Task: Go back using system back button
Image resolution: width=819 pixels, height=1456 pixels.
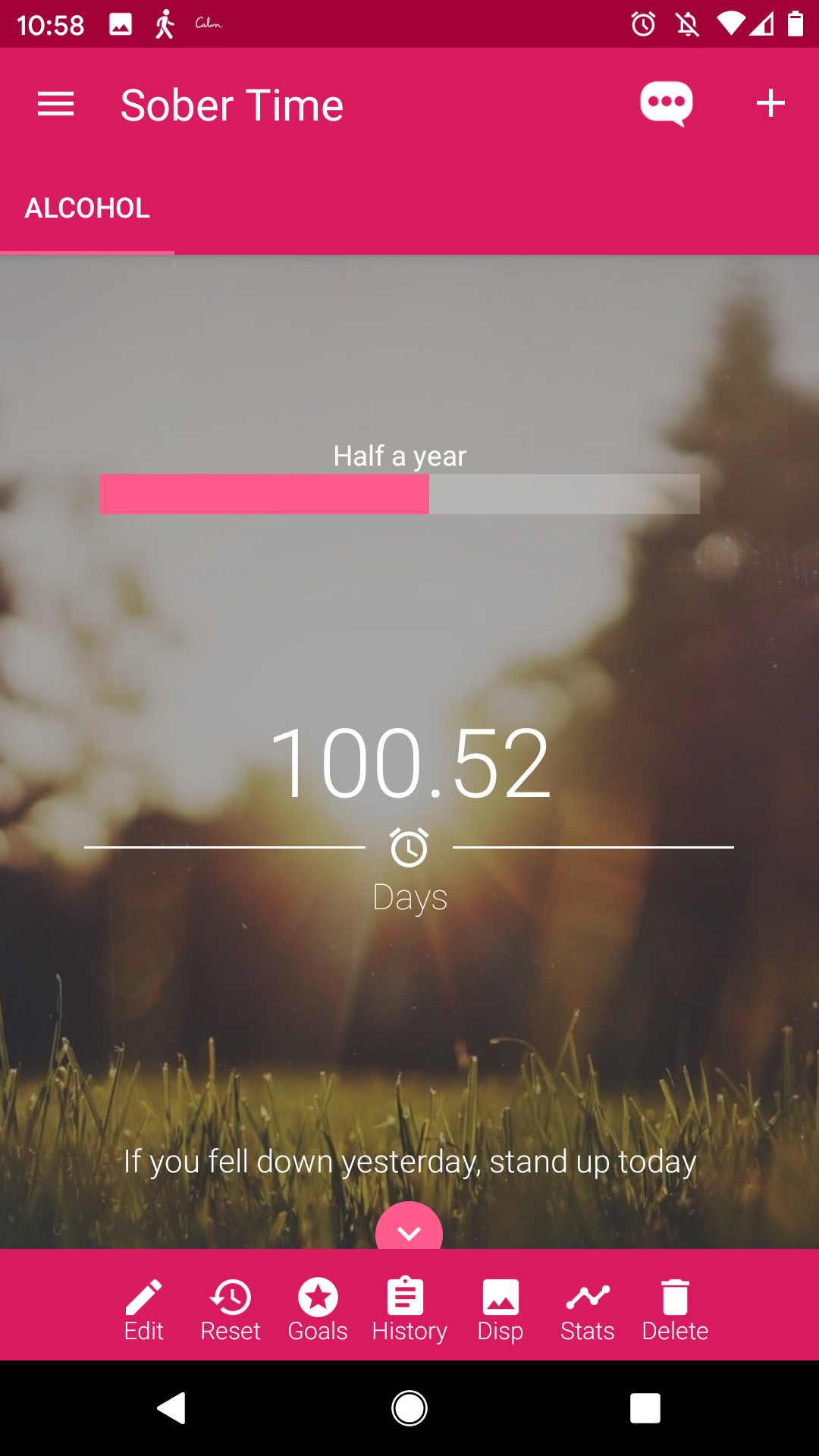Action: point(172,1408)
